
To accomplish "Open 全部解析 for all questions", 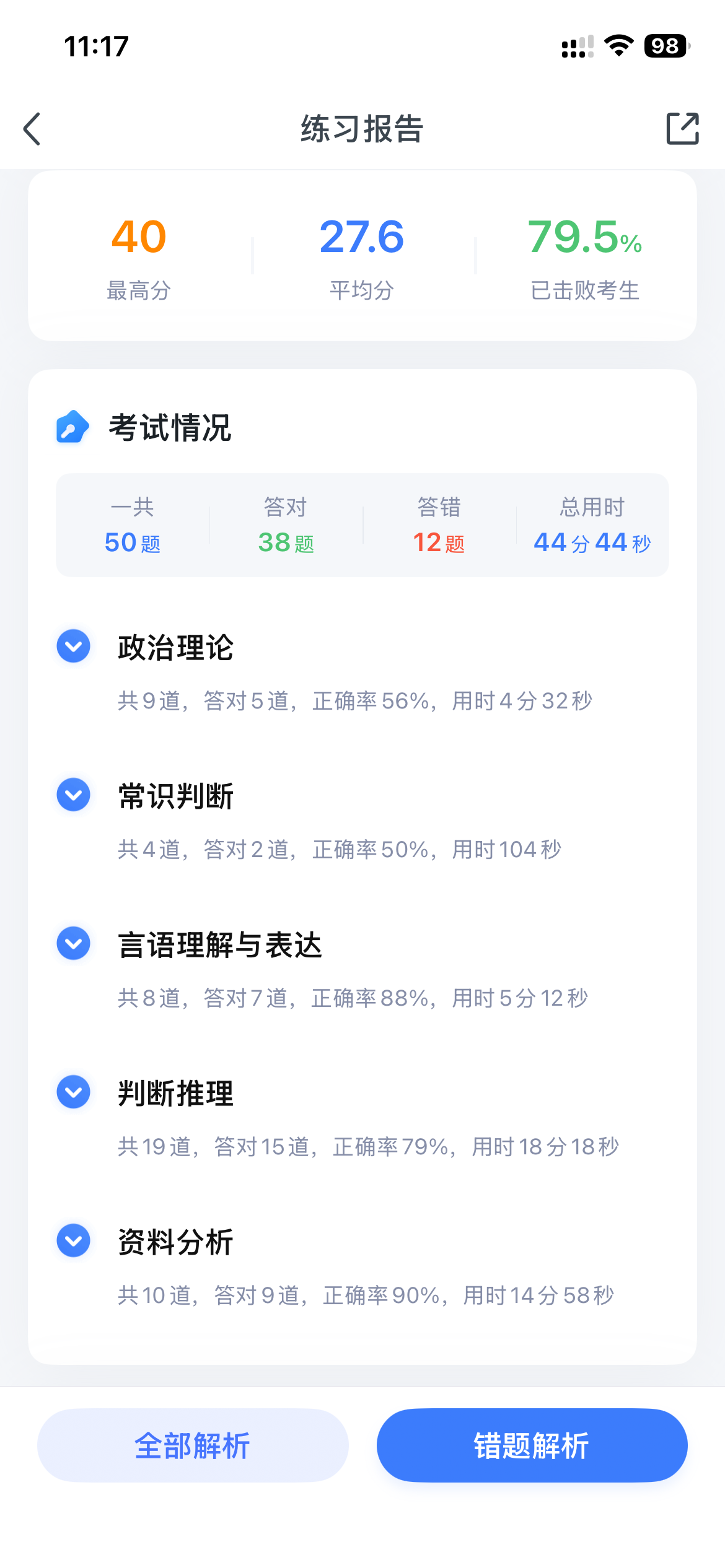I will (x=193, y=1445).
